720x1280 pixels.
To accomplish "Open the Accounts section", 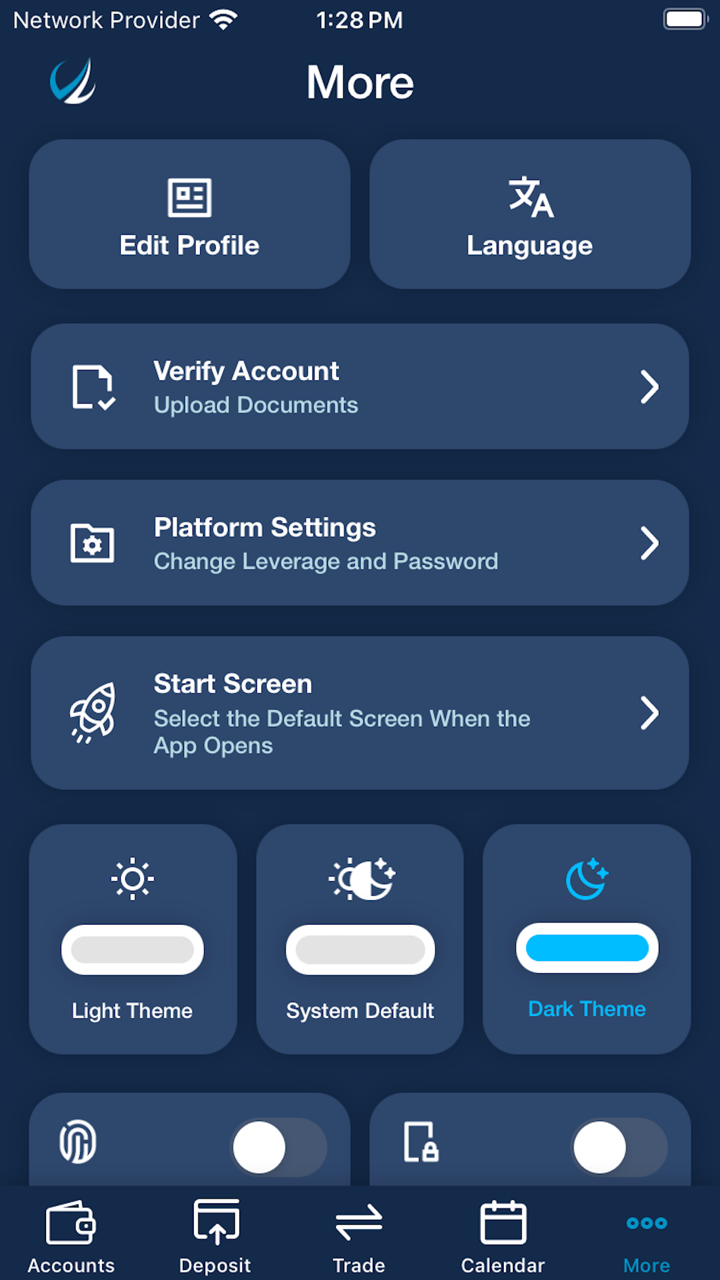I will [71, 1234].
